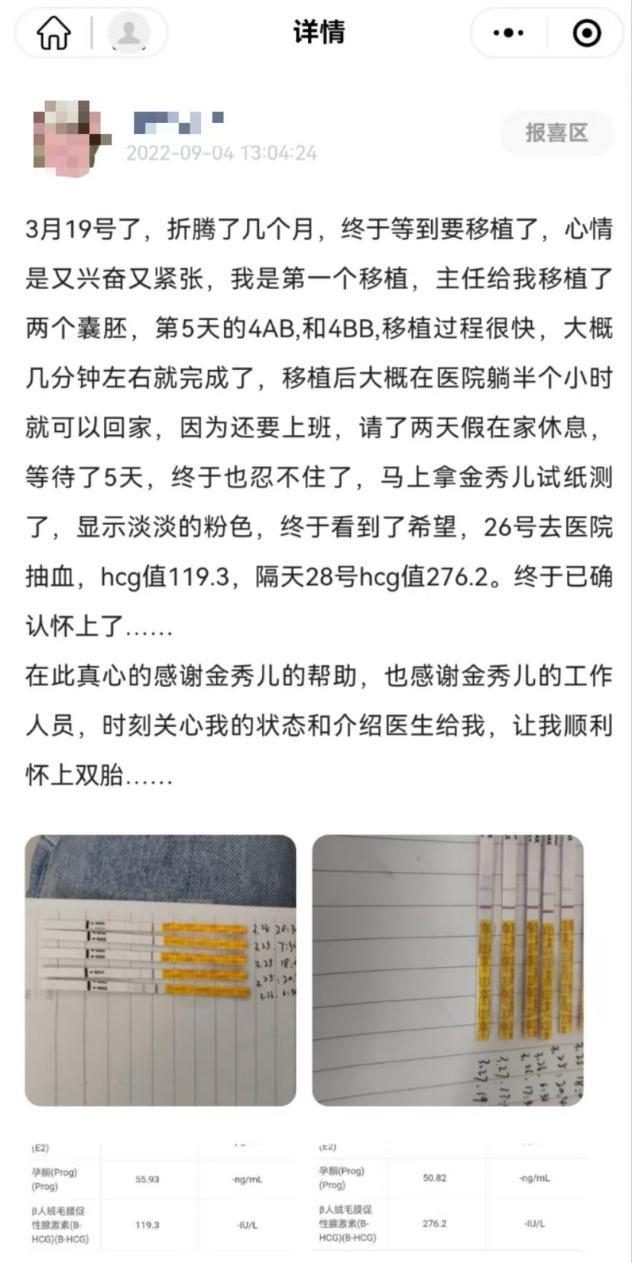View the left test strips photo
This screenshot has width=632, height=1263.
[x=161, y=970]
